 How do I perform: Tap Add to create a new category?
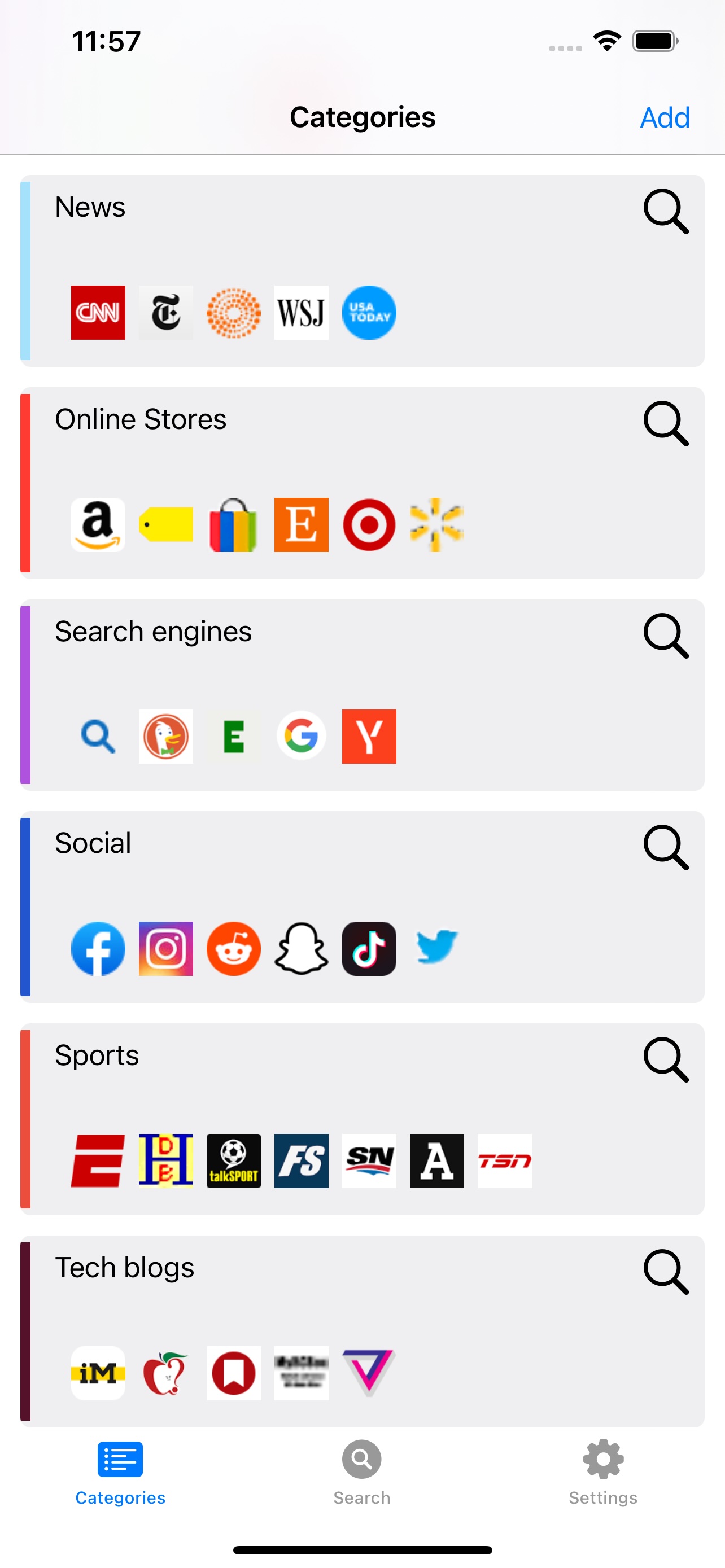tap(664, 117)
